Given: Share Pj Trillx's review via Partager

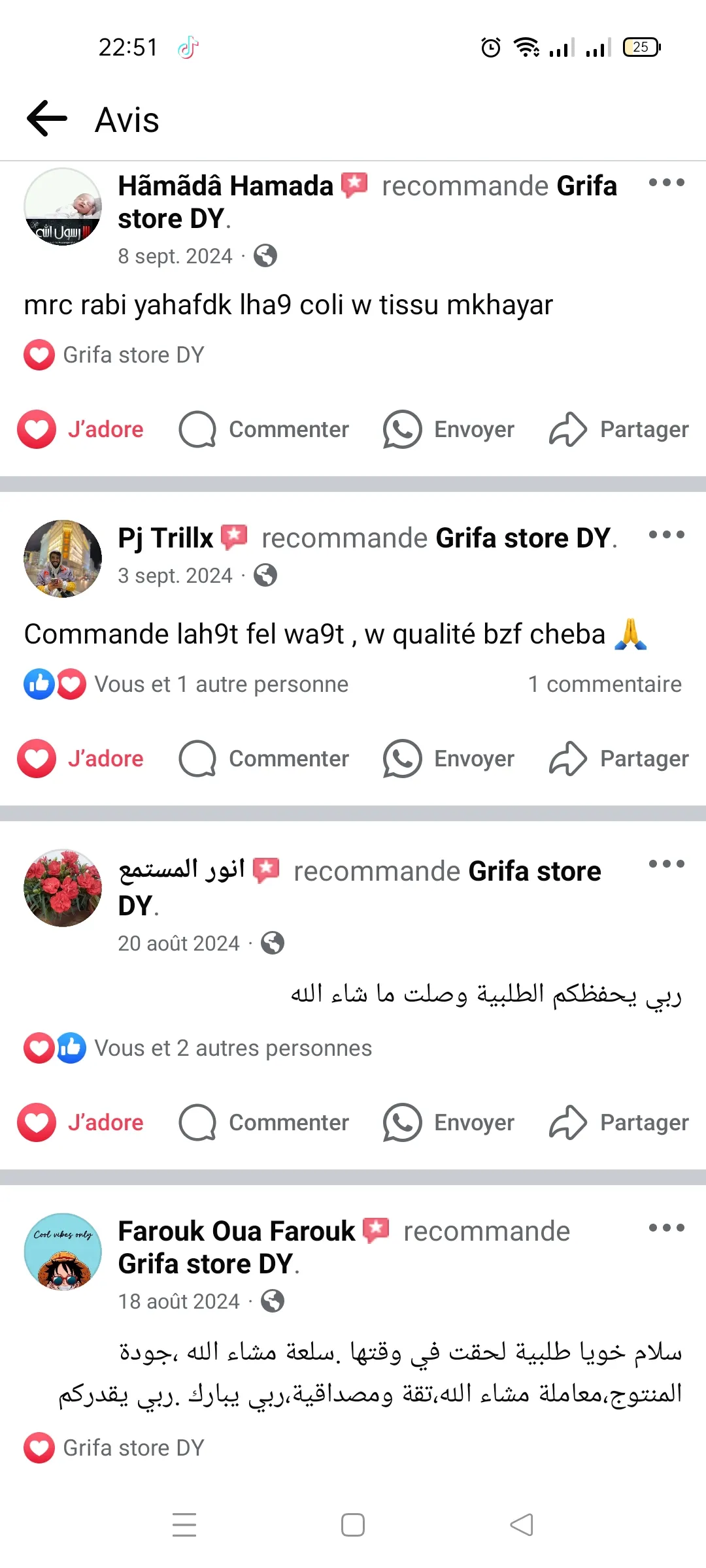Looking at the screenshot, I should [618, 759].
